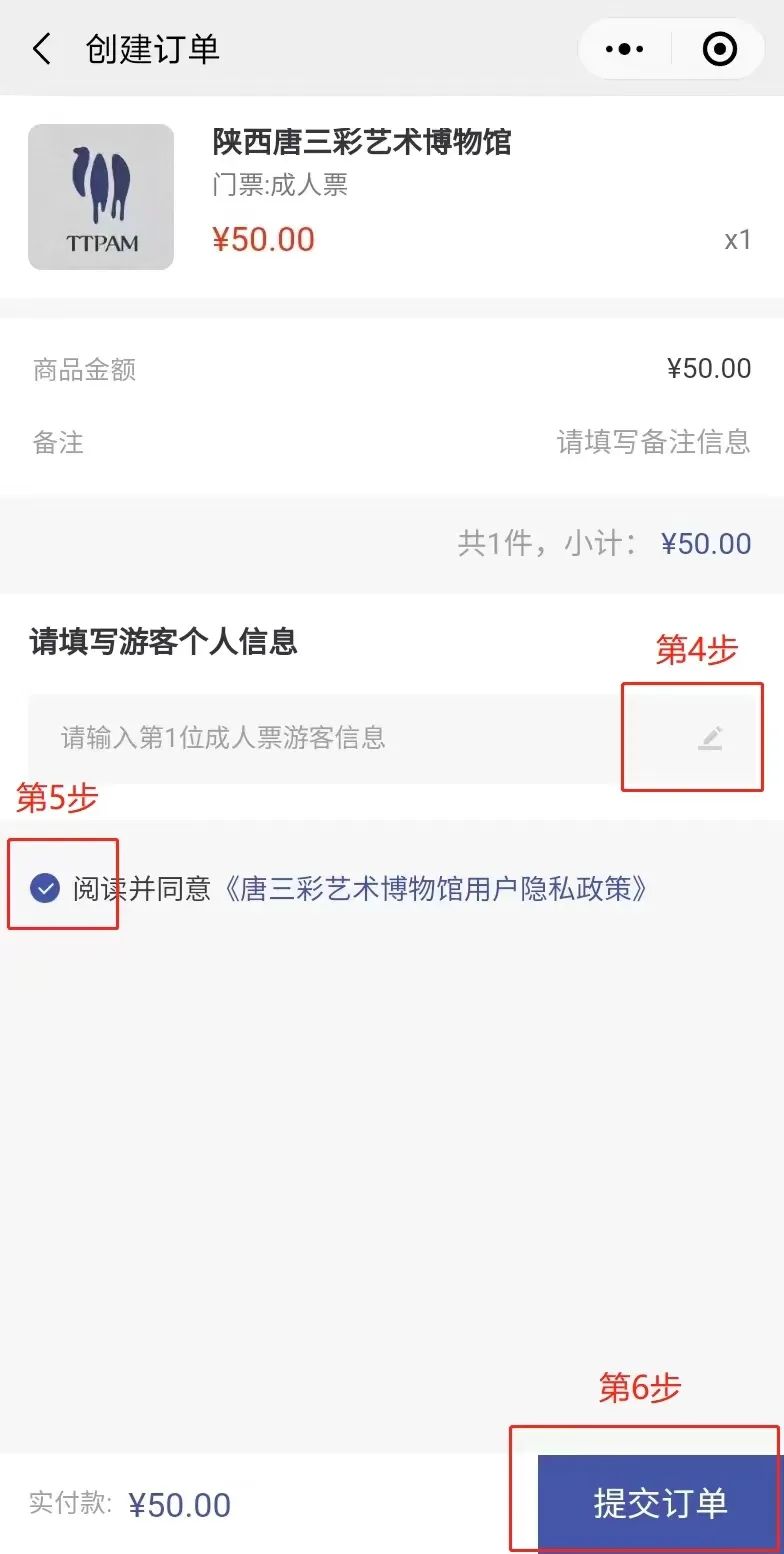
Task: Click the red ¥50.00 ticket price
Action: point(264,239)
